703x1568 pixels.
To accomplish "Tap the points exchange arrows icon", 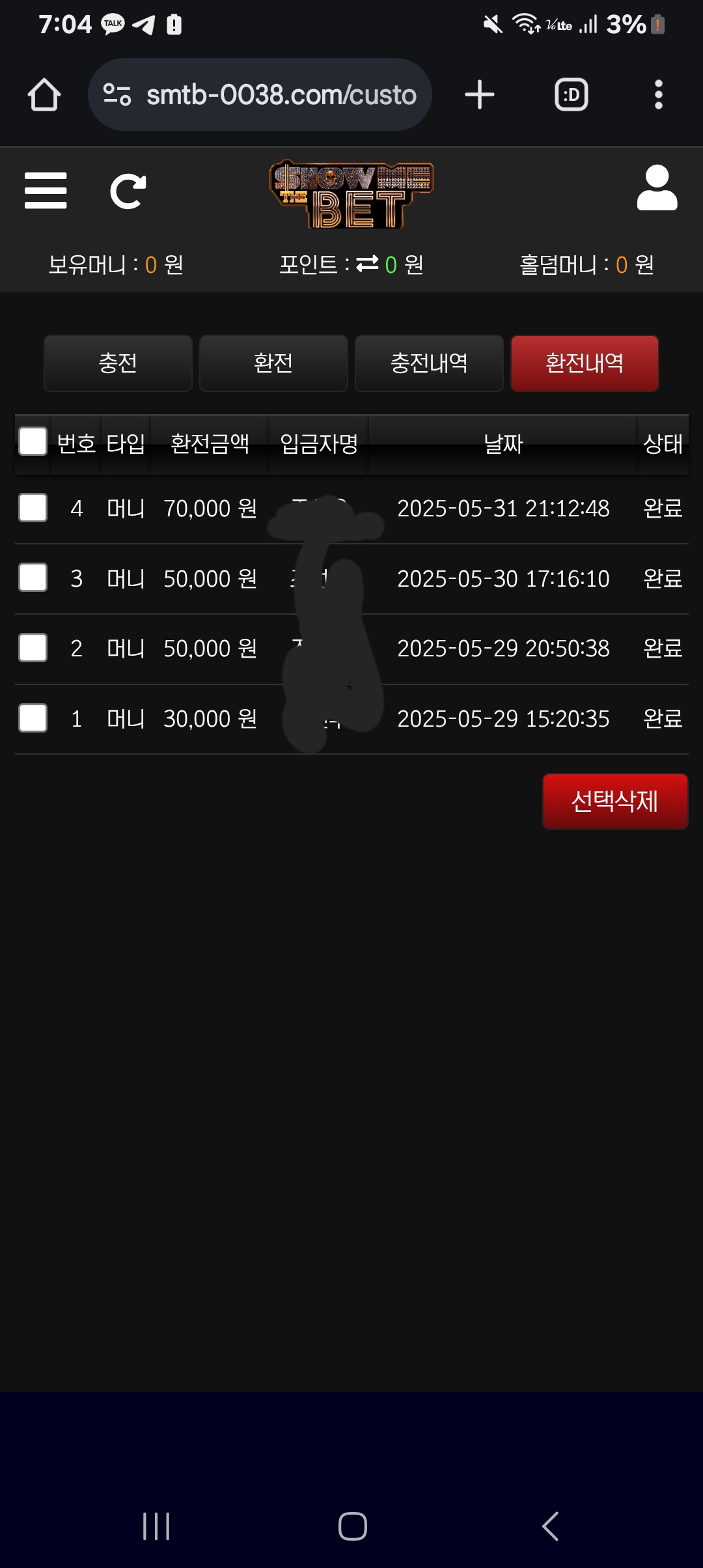I will 367,264.
